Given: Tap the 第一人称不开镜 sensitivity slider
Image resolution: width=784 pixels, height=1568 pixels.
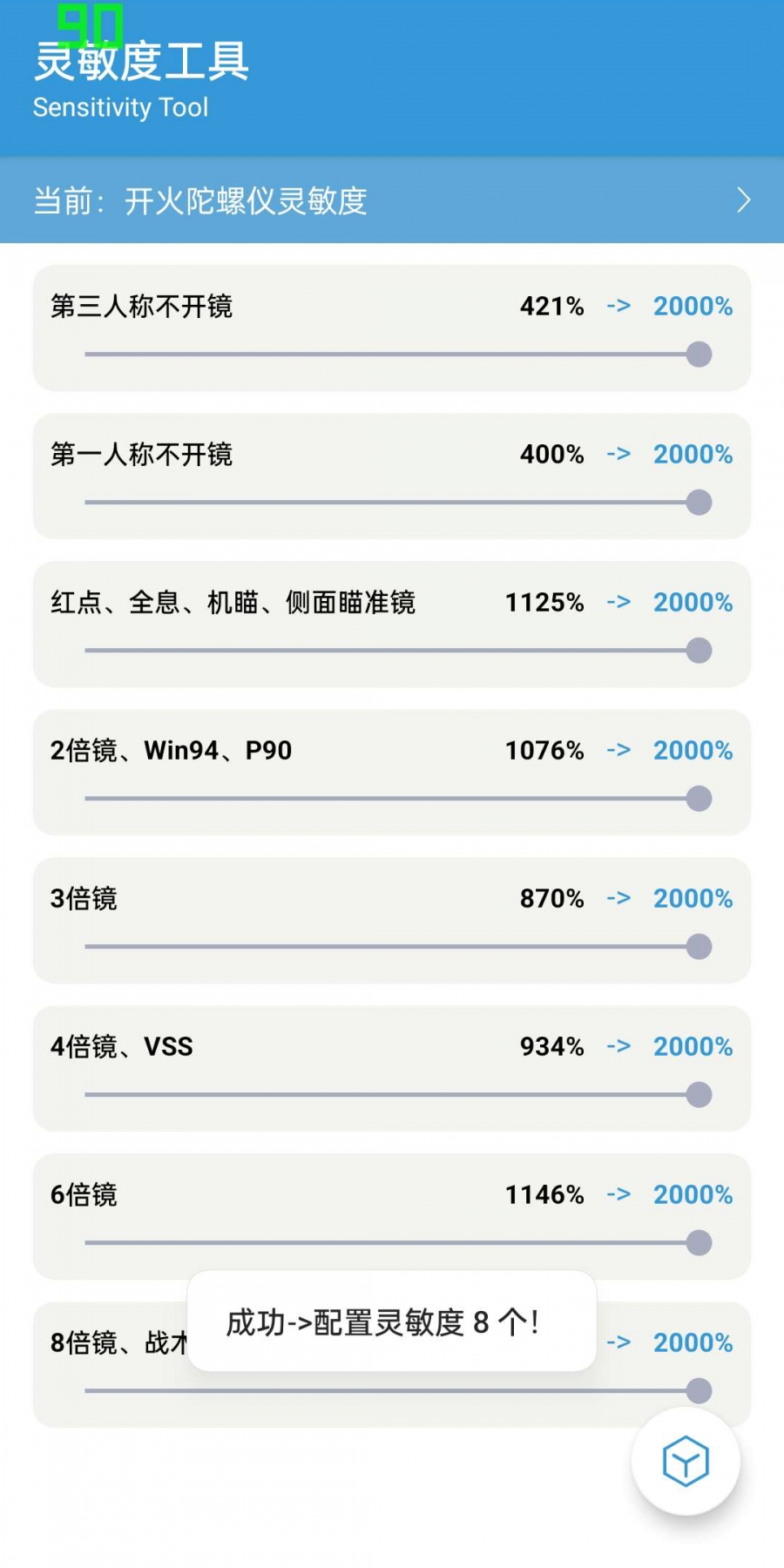Looking at the screenshot, I should coord(398,503).
